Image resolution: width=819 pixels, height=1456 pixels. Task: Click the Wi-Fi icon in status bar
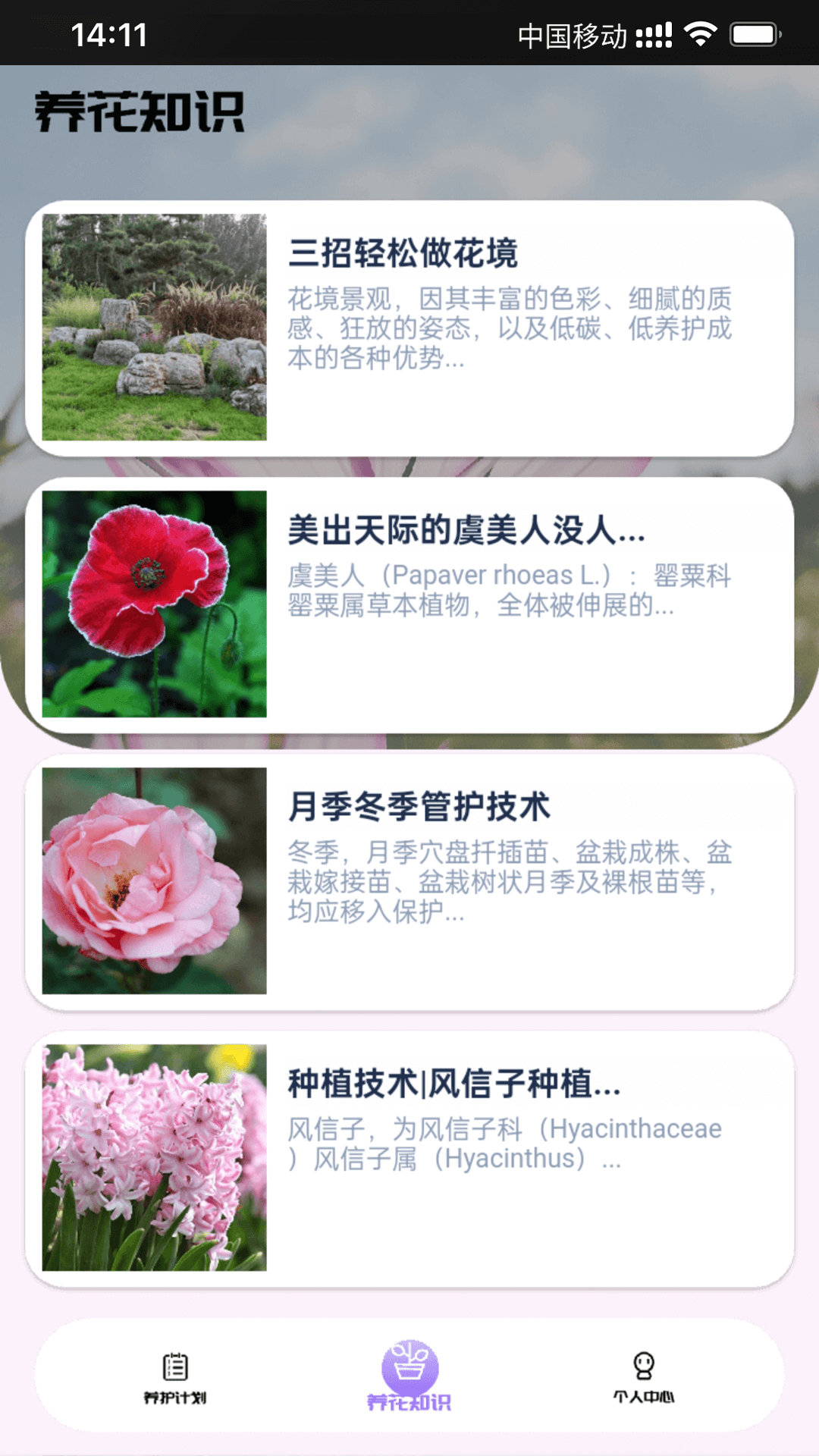pyautogui.click(x=699, y=33)
